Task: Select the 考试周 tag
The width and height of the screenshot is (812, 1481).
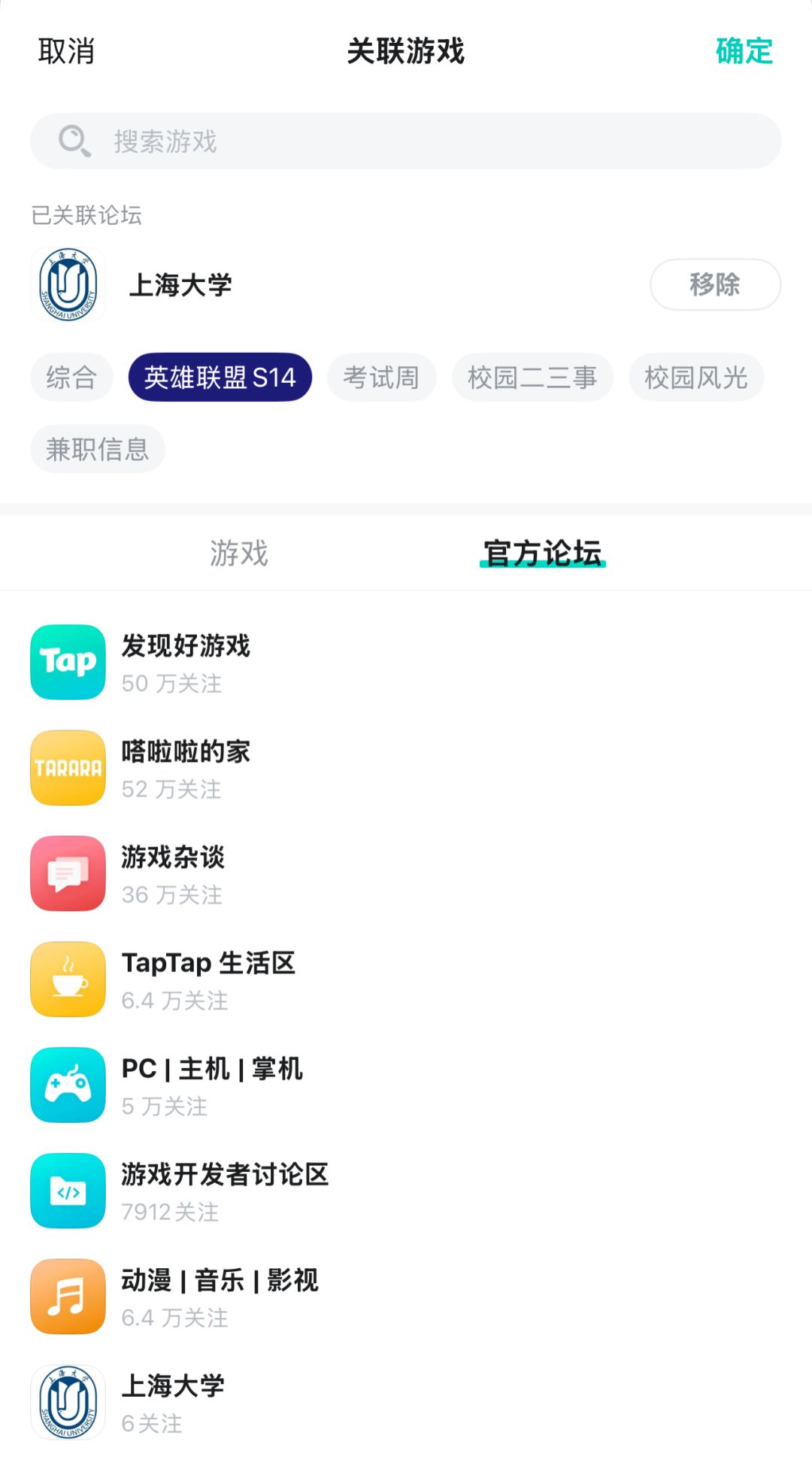Action: [x=380, y=378]
